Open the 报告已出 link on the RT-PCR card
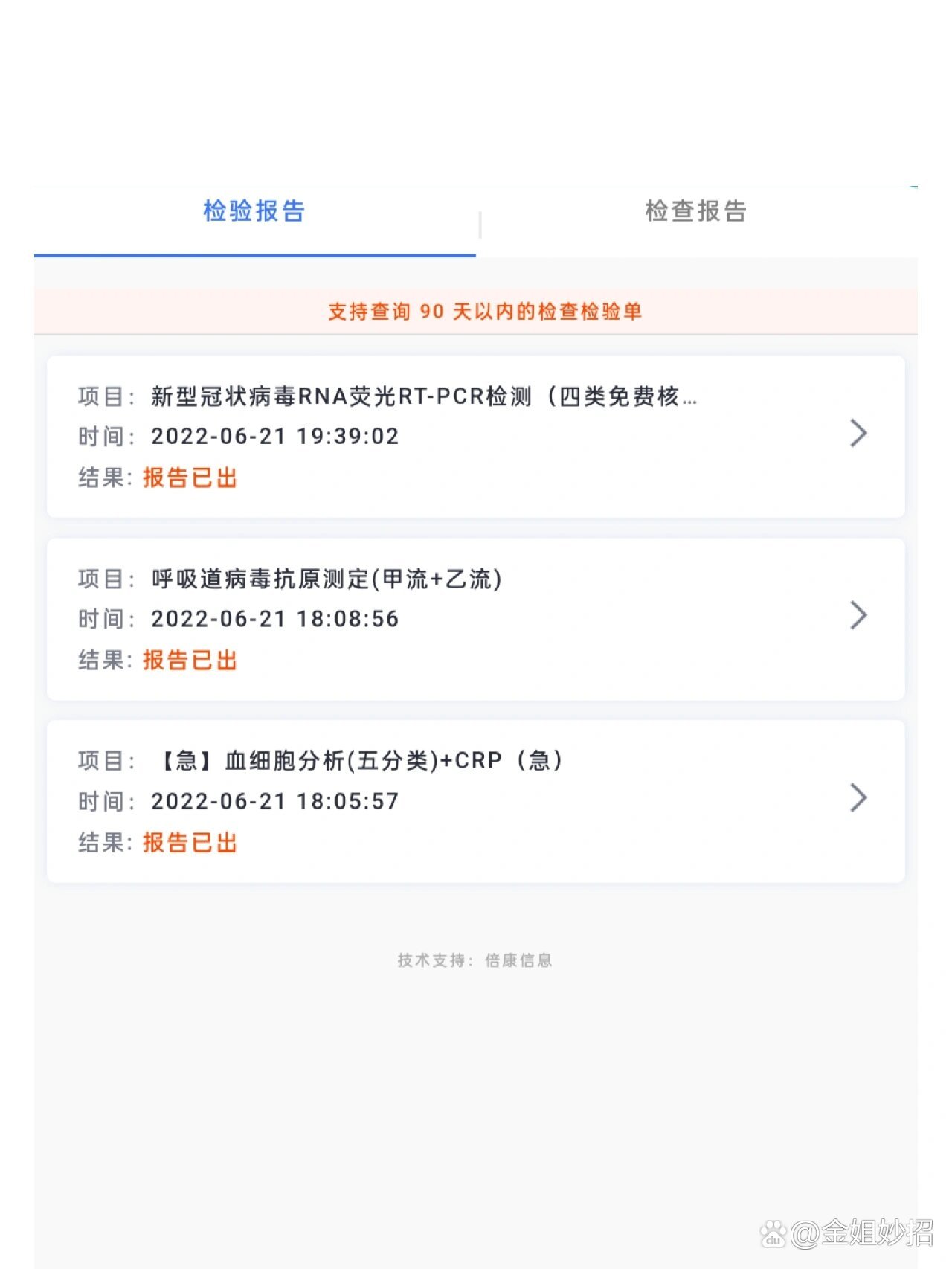This screenshot has height=1269, width=952. pos(190,478)
